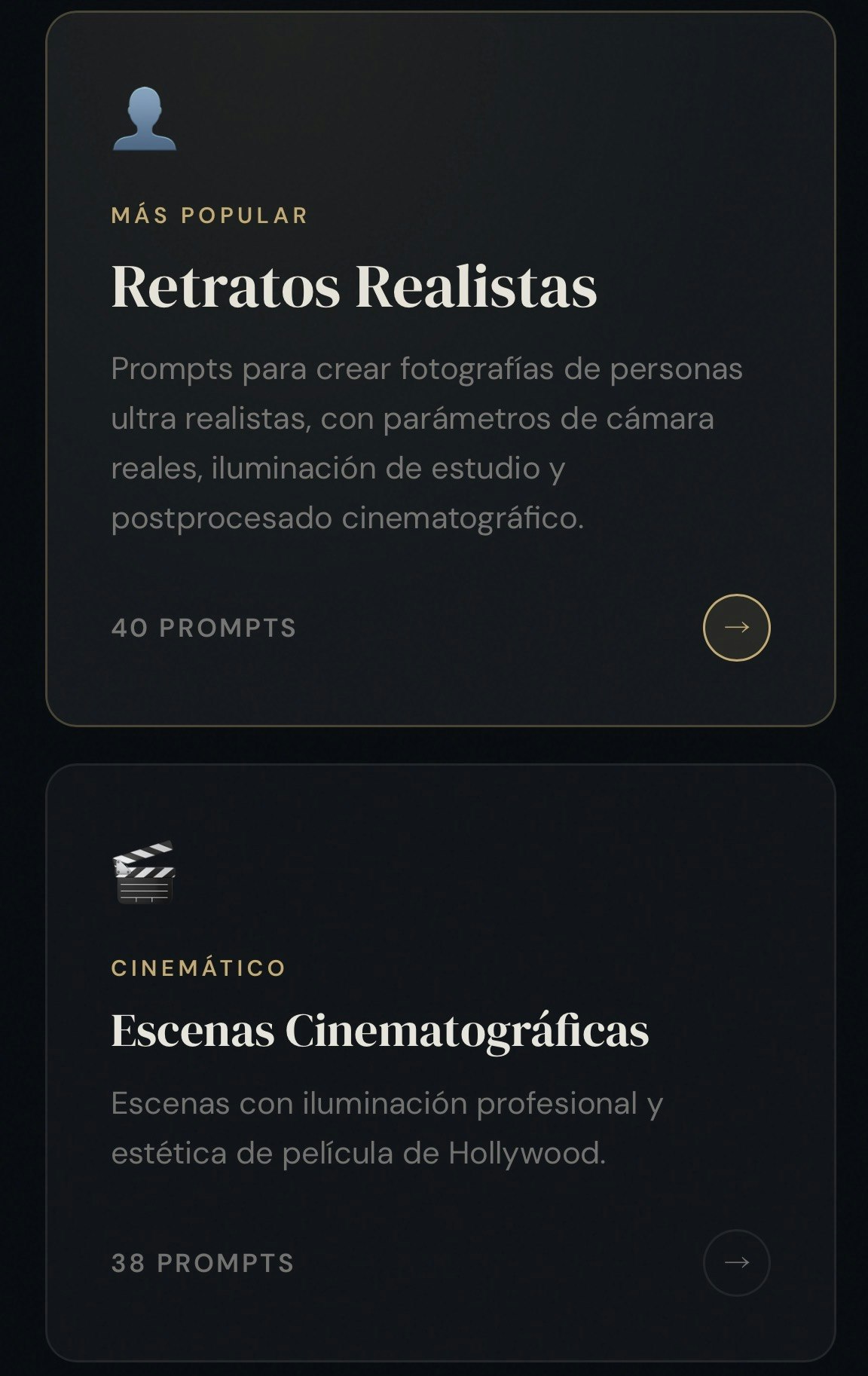Tap the arrow button next to 38 Prompts

[x=736, y=1262]
